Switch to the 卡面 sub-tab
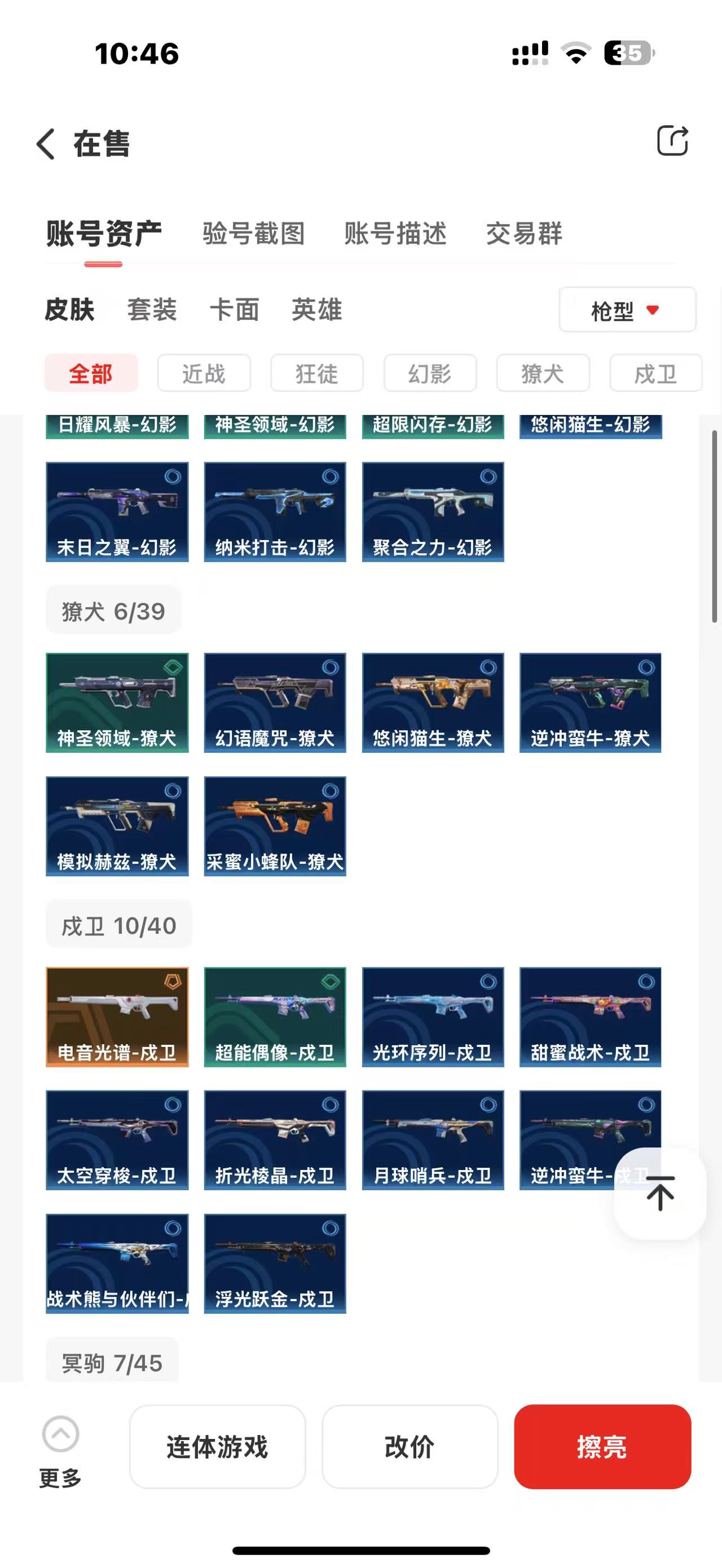Image resolution: width=722 pixels, height=1568 pixels. click(x=235, y=310)
